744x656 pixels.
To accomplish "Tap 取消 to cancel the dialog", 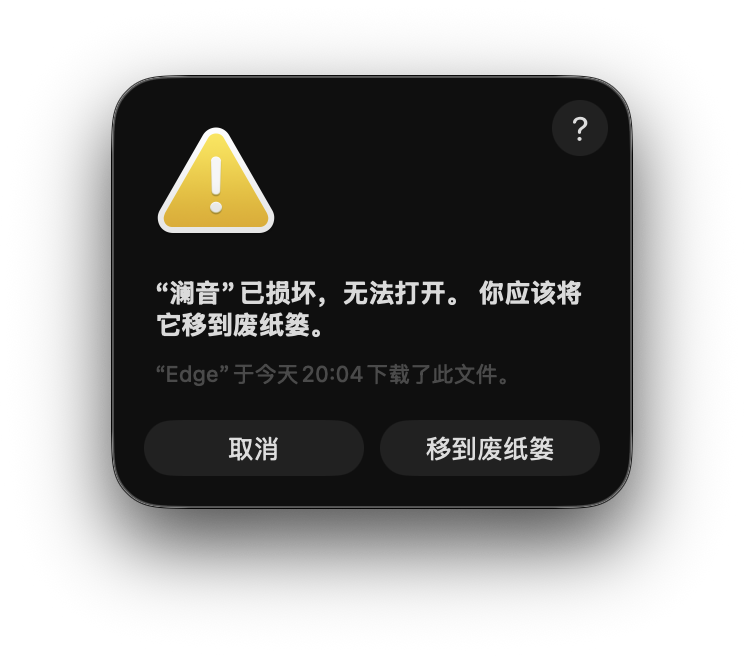I will [x=254, y=448].
